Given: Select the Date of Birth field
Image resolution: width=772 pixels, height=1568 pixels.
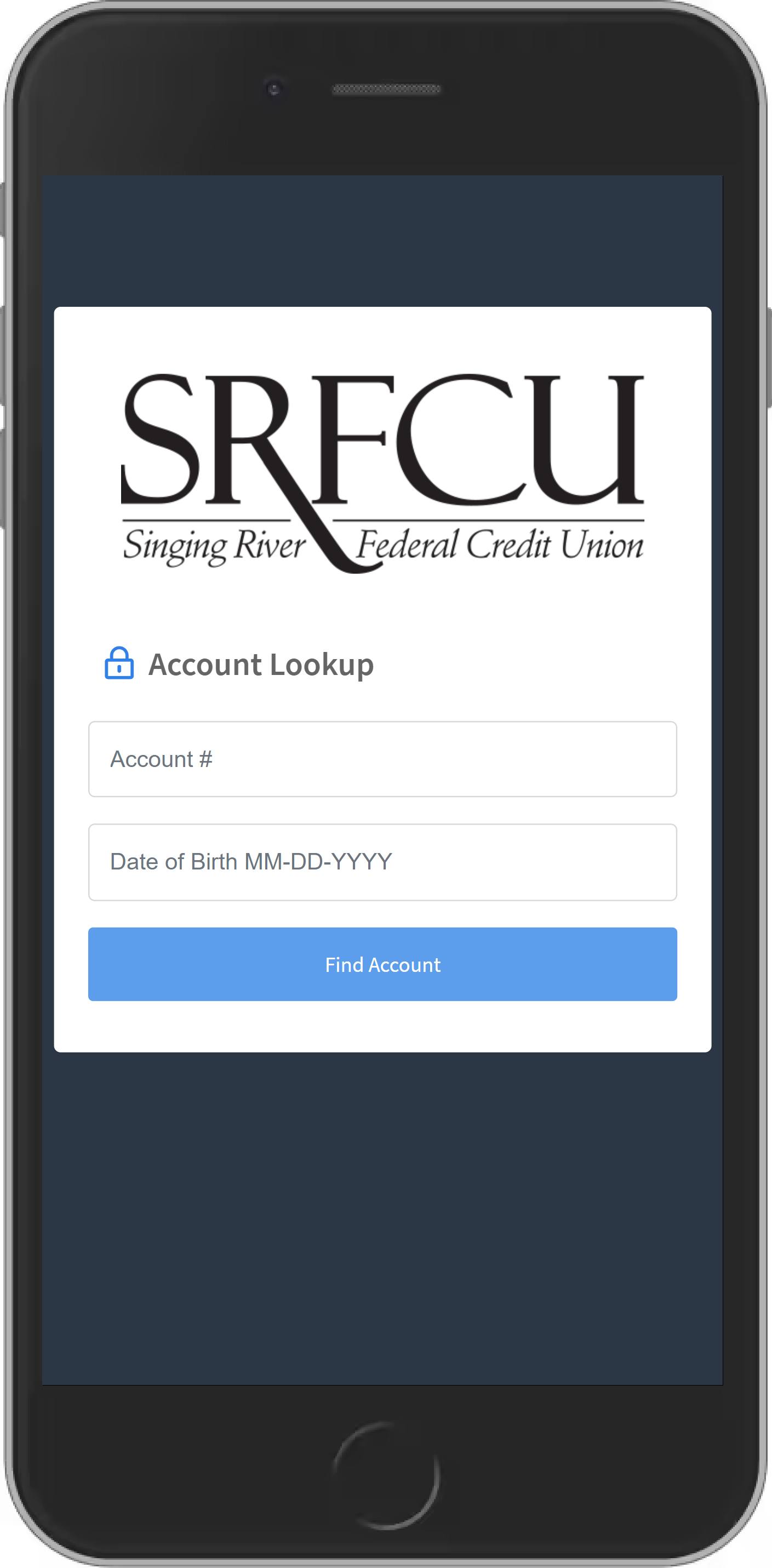Looking at the screenshot, I should click(382, 862).
